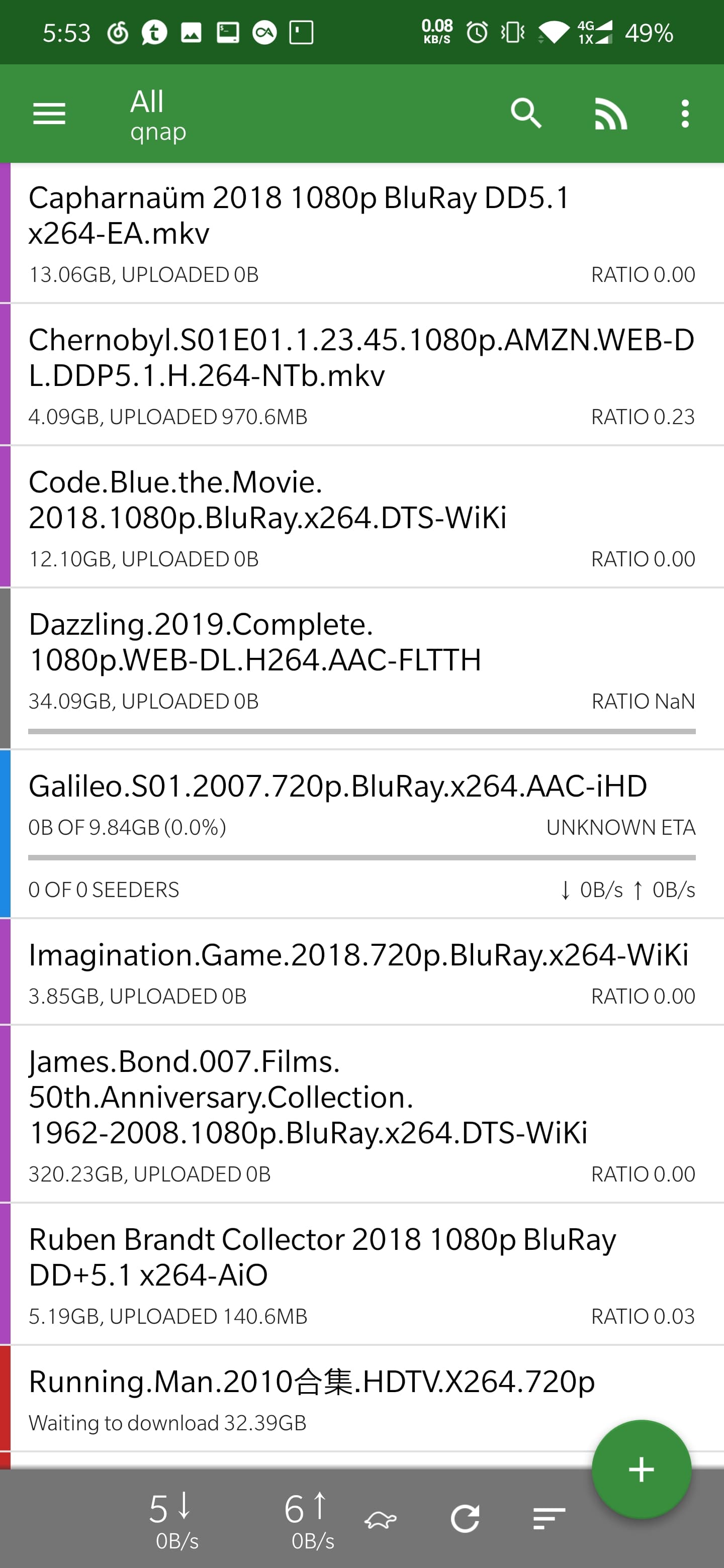View details of Galileo.S01.2007 torrent
The width and height of the screenshot is (724, 1568).
click(361, 834)
